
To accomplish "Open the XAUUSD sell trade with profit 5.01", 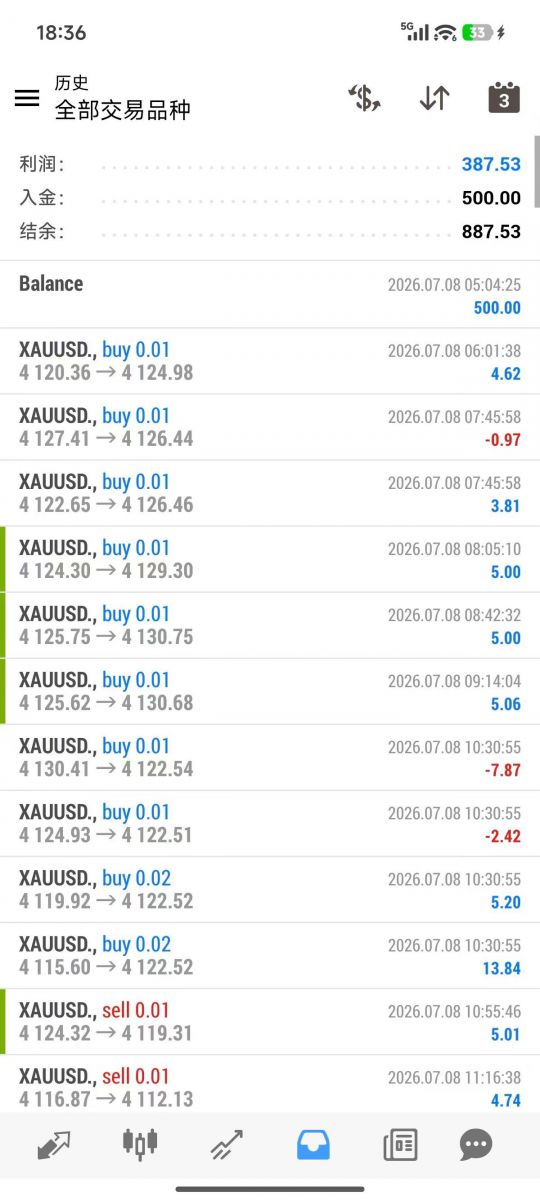I will [270, 1021].
